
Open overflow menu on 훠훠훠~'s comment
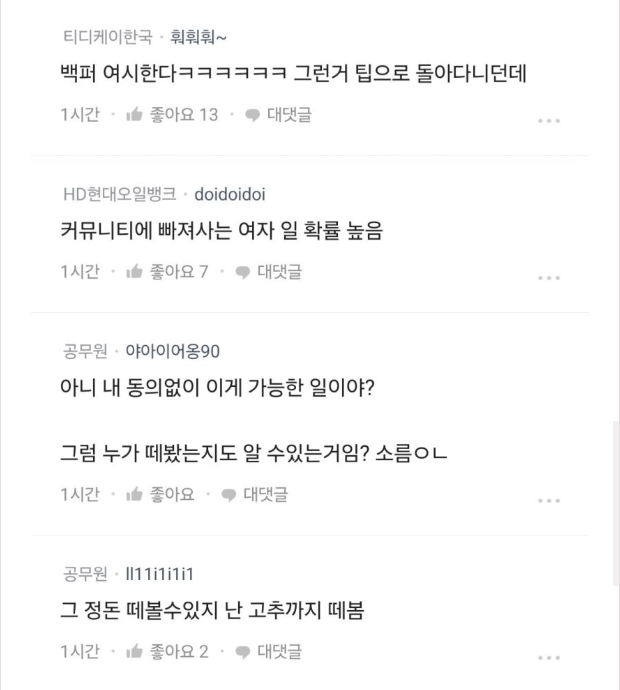(x=548, y=121)
